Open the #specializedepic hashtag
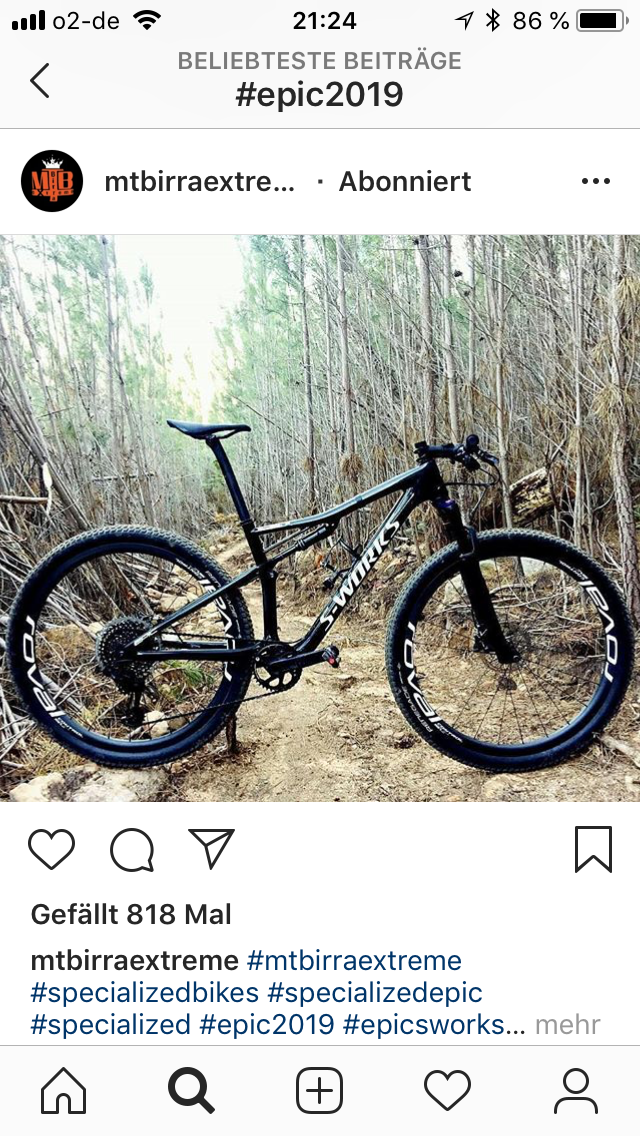The width and height of the screenshot is (640, 1136). (x=375, y=993)
